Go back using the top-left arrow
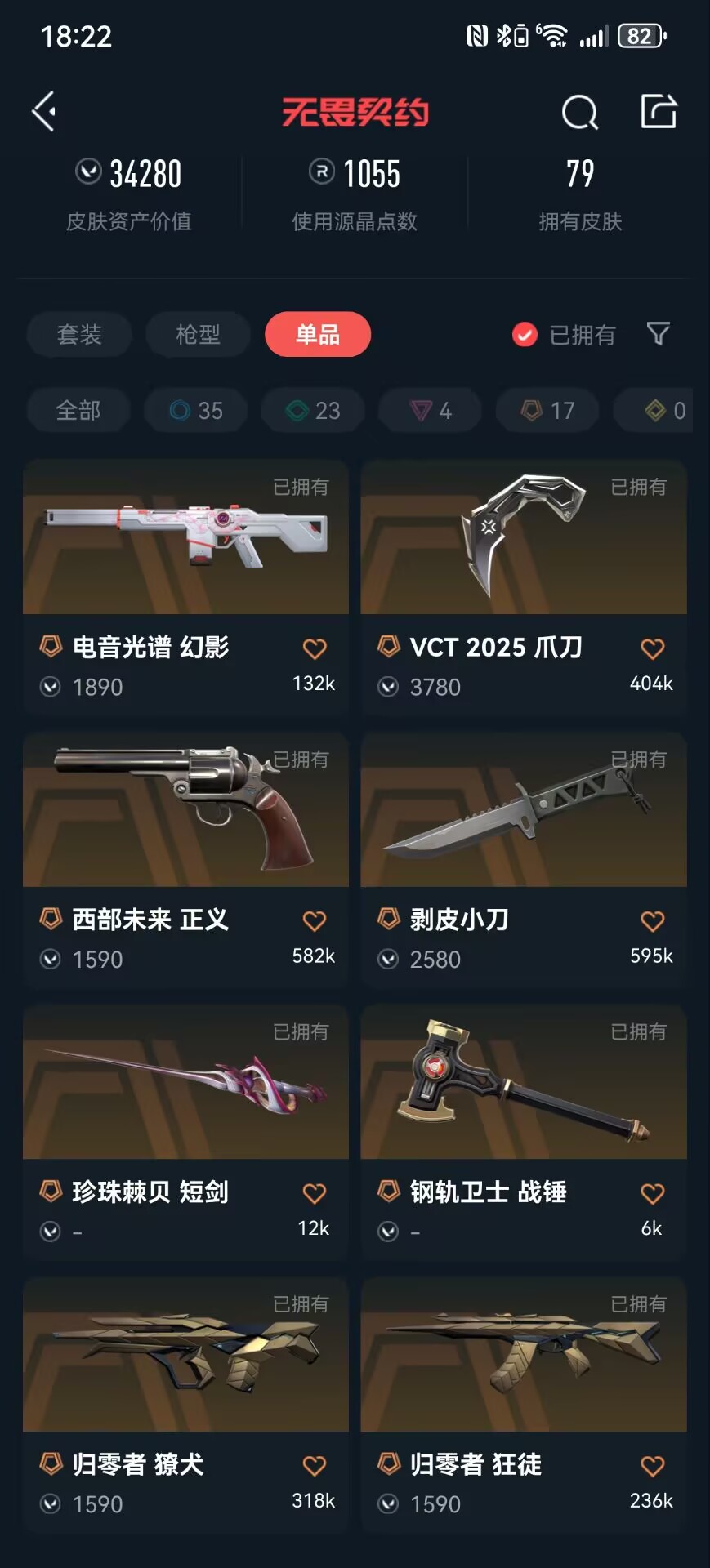Screen dimensions: 710x1568 coord(44,111)
